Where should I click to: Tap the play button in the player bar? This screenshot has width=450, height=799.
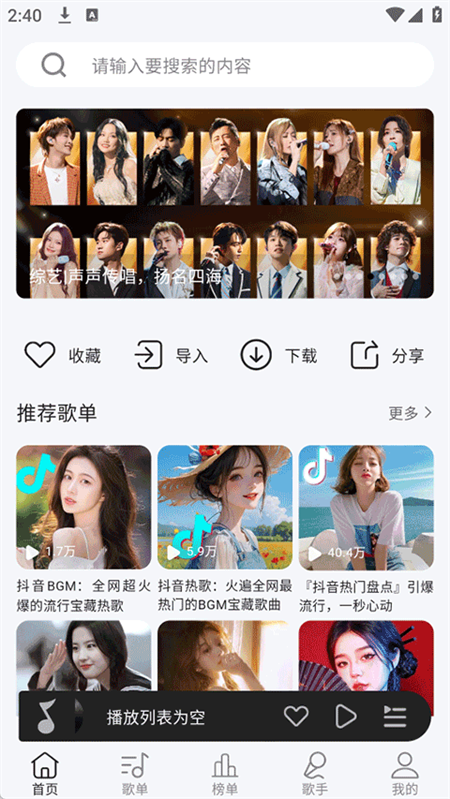tap(346, 716)
